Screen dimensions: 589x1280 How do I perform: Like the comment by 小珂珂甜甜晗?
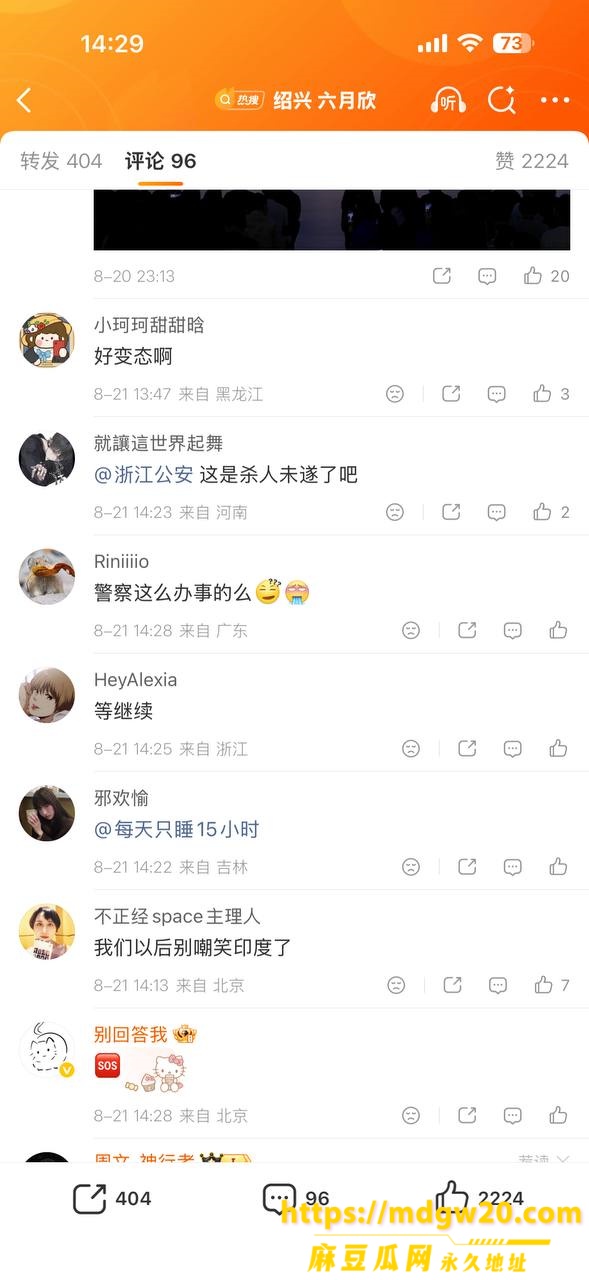pyautogui.click(x=551, y=394)
